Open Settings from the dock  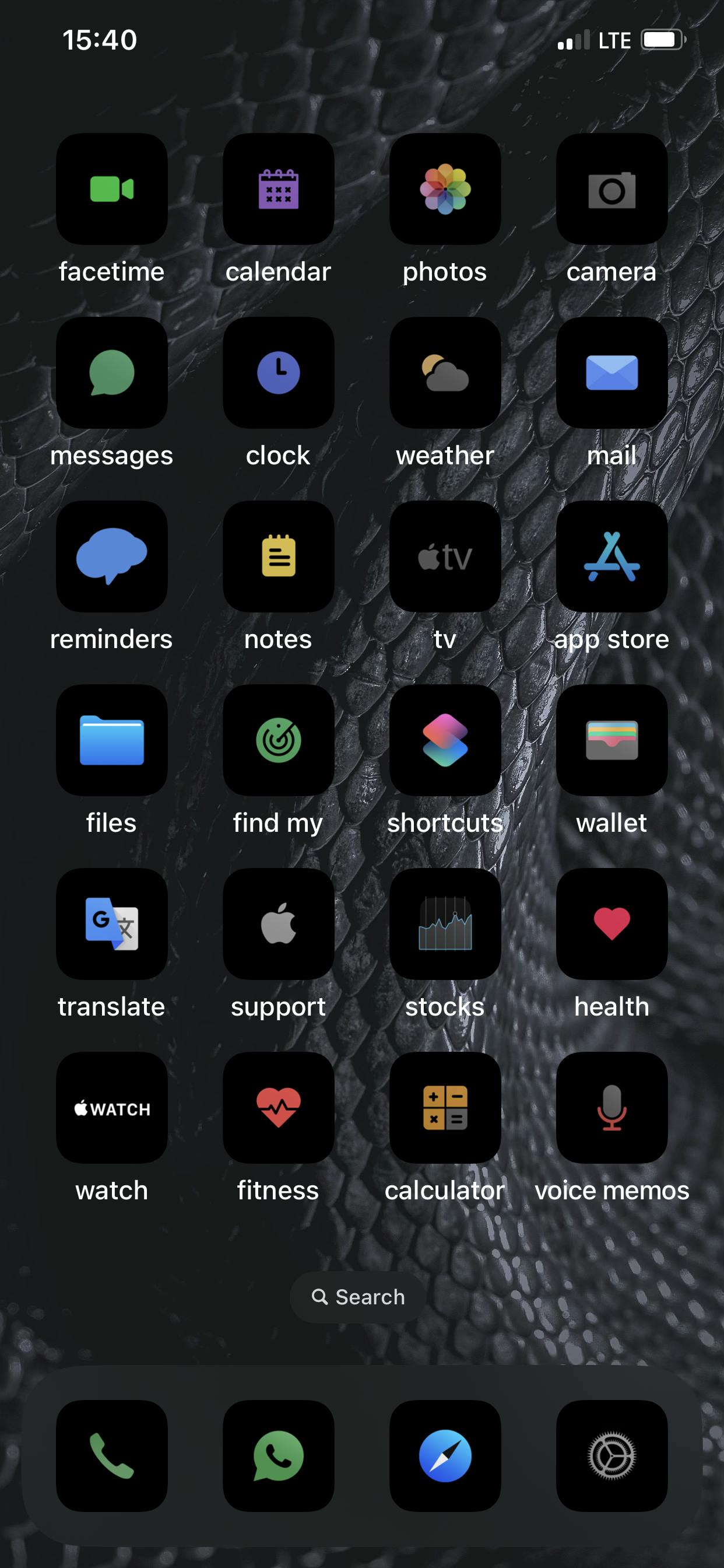(x=611, y=1456)
